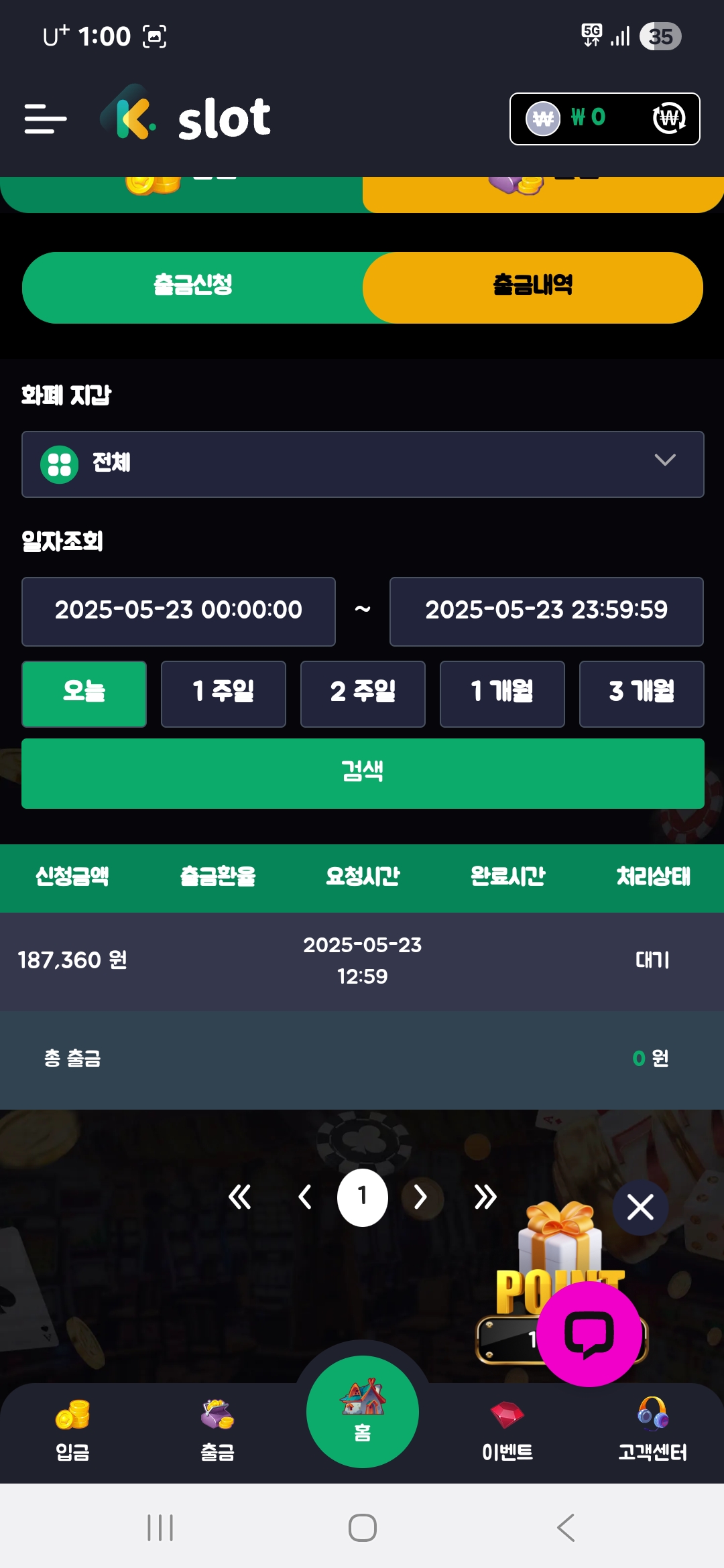Go to the next results page
724x1568 pixels.
coord(421,1197)
